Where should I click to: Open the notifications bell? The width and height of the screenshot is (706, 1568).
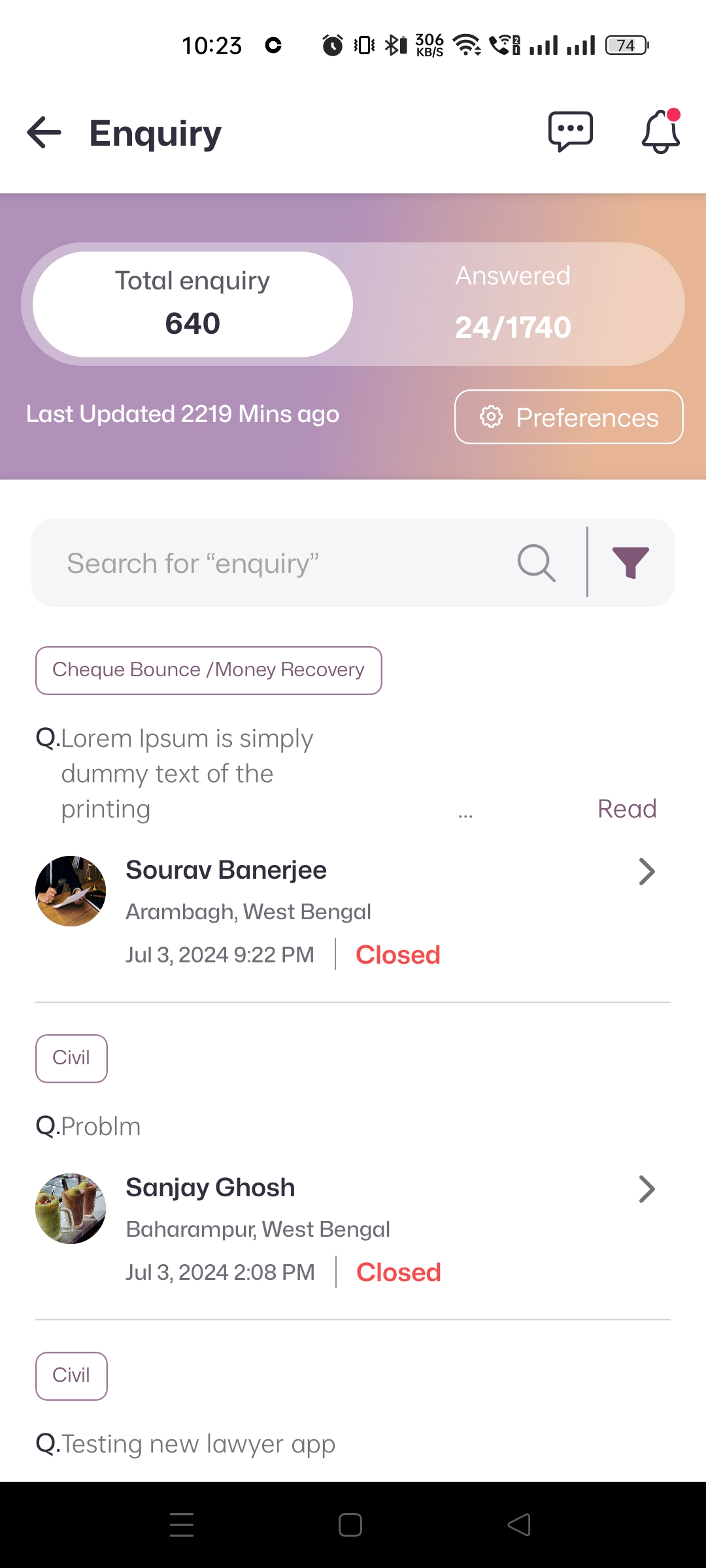point(660,132)
